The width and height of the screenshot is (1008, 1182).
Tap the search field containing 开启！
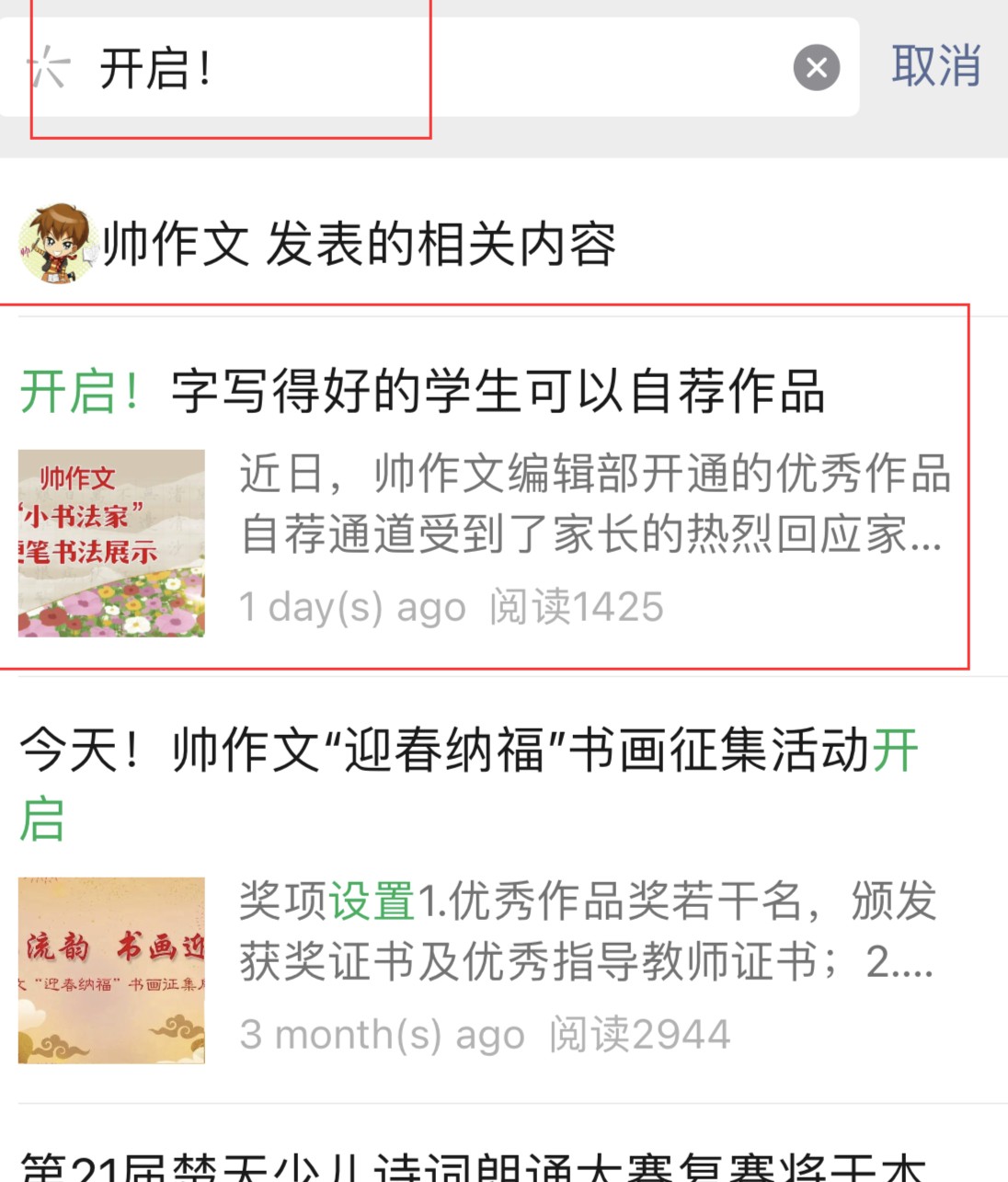[441, 68]
